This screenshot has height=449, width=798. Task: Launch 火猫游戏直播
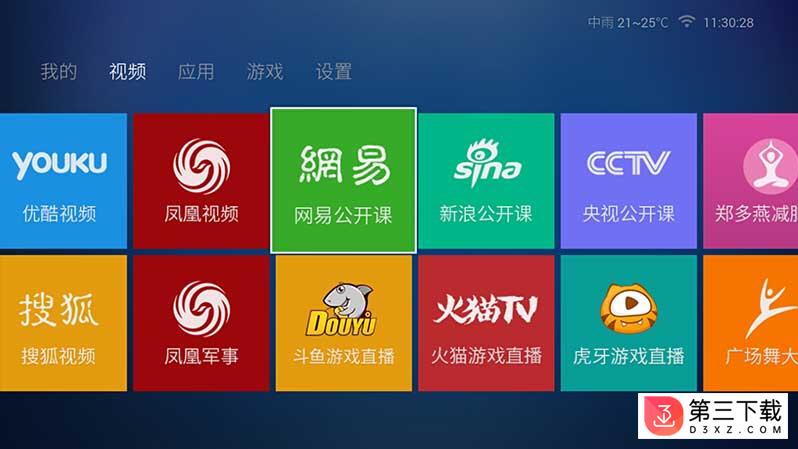coord(486,323)
